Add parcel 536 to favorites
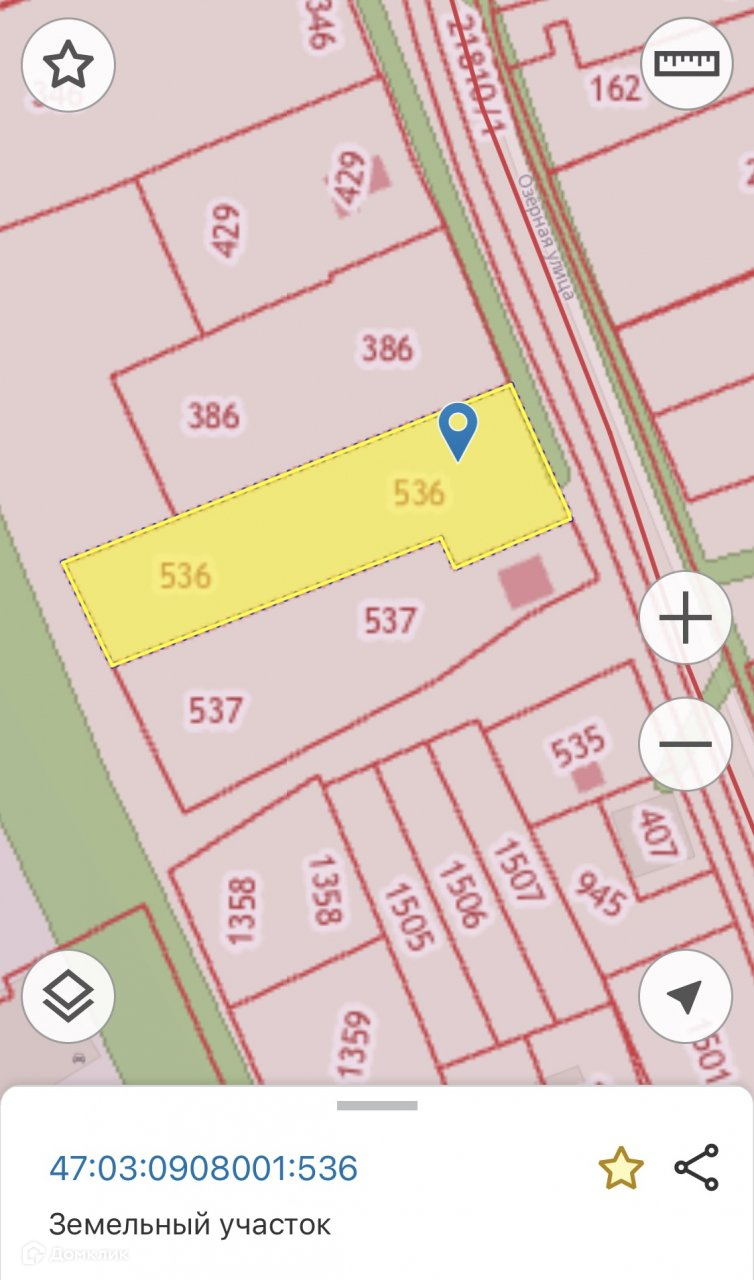754x1280 pixels. click(x=620, y=1168)
